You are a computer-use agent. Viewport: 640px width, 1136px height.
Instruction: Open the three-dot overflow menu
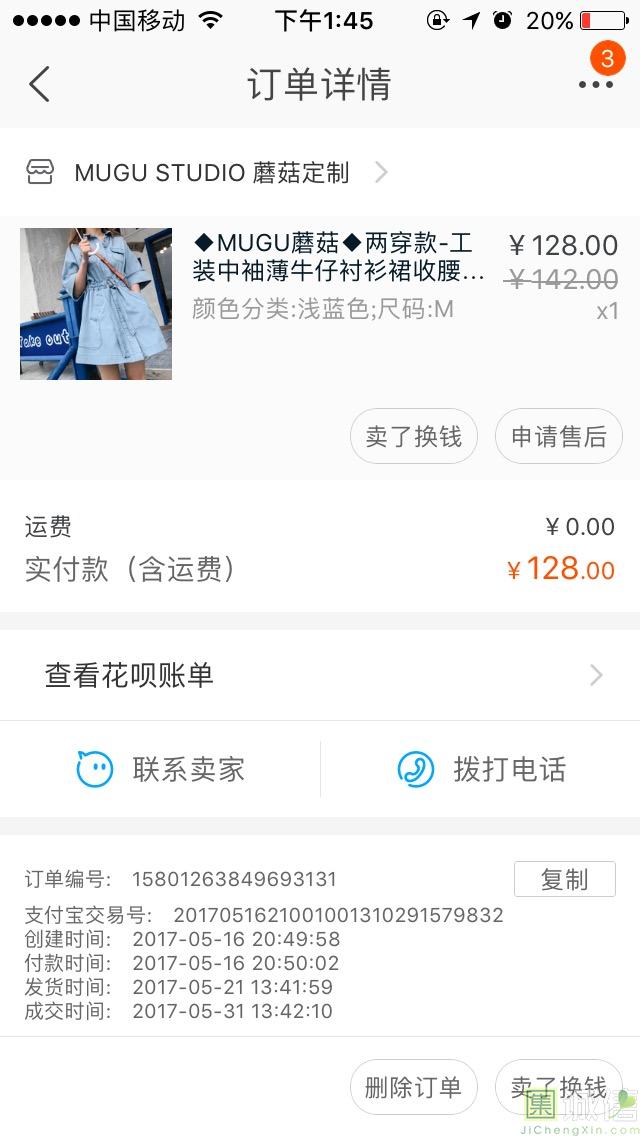(596, 84)
